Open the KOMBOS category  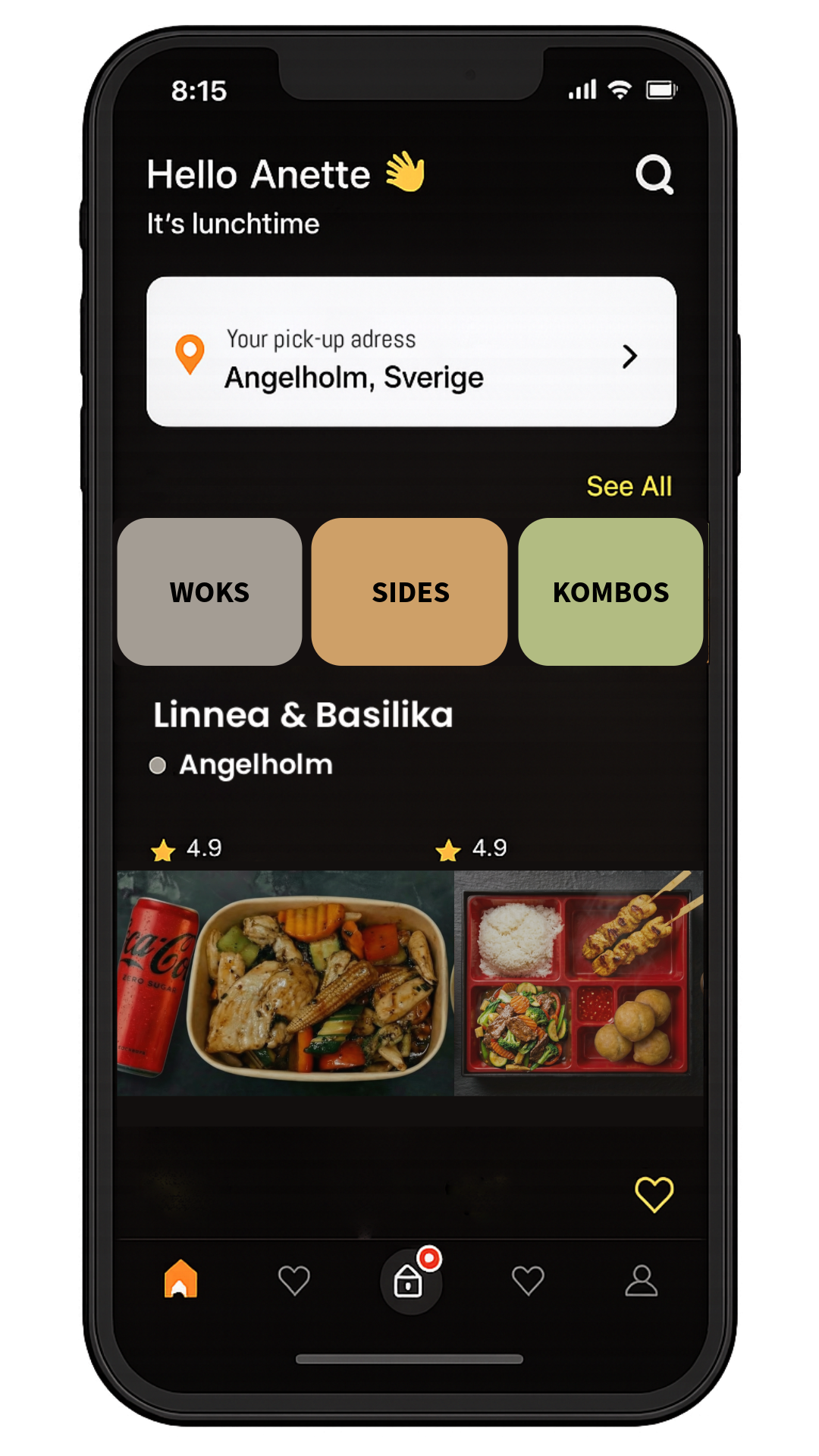[610, 591]
